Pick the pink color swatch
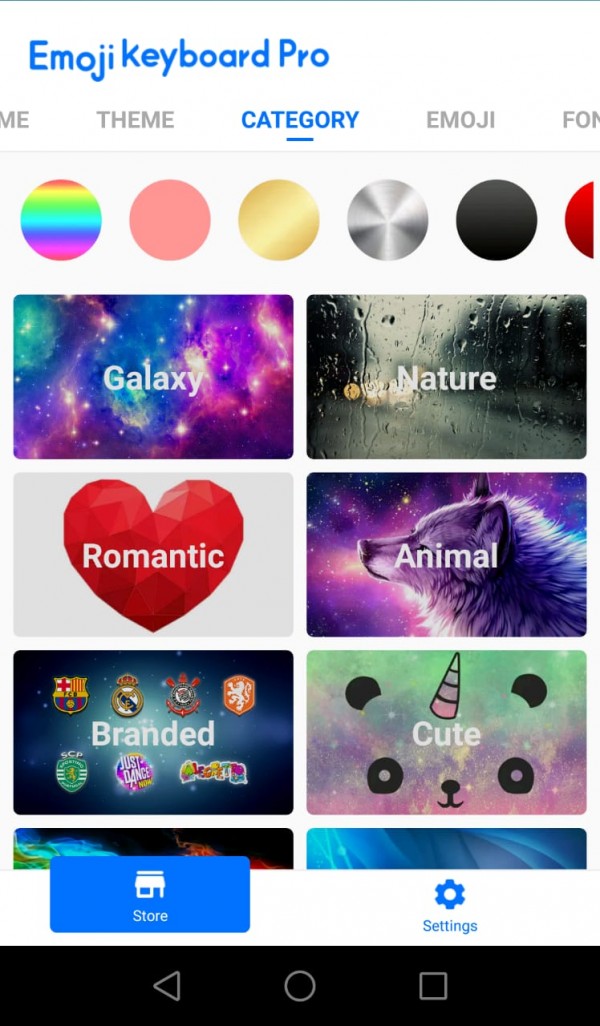This screenshot has height=1026, width=600. pos(170,220)
